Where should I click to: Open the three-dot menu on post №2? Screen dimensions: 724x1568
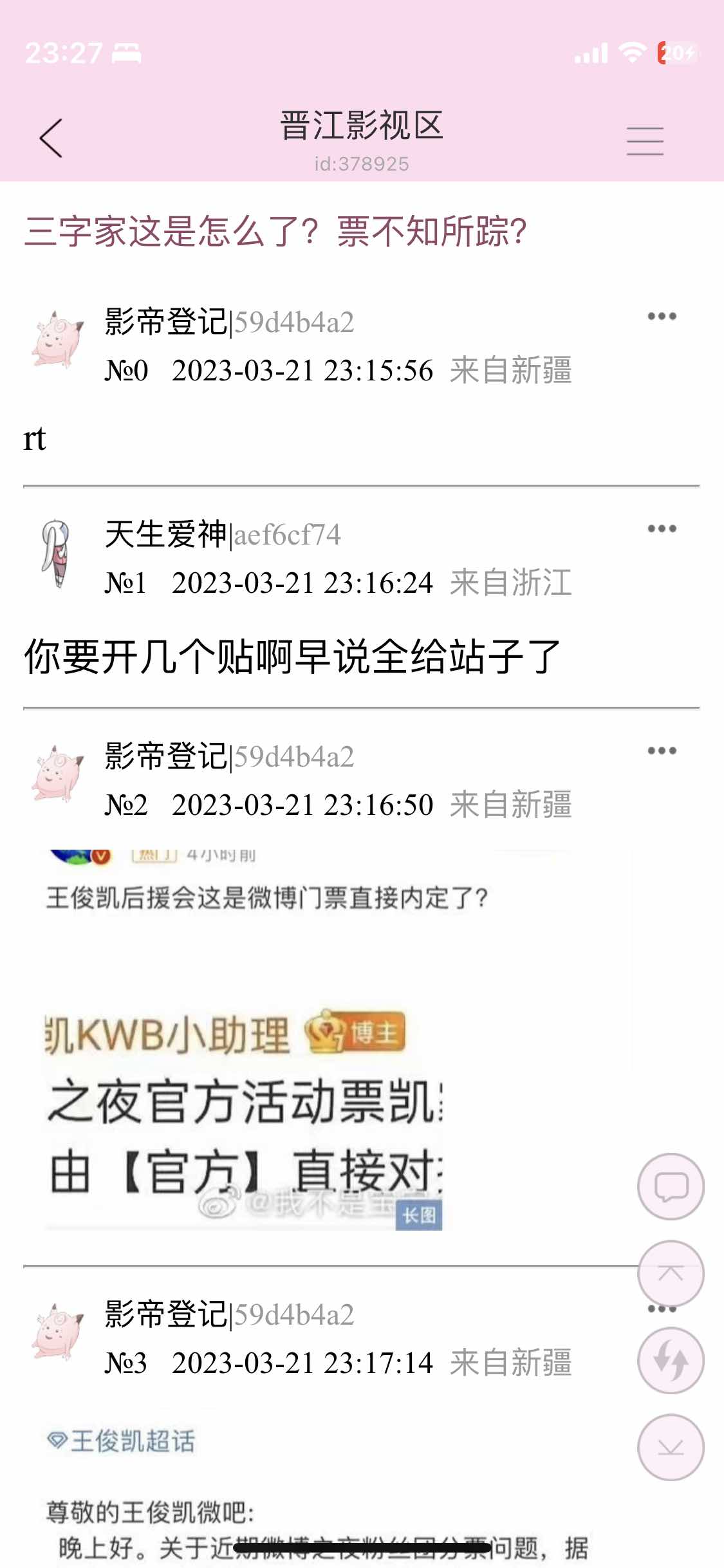click(x=662, y=750)
